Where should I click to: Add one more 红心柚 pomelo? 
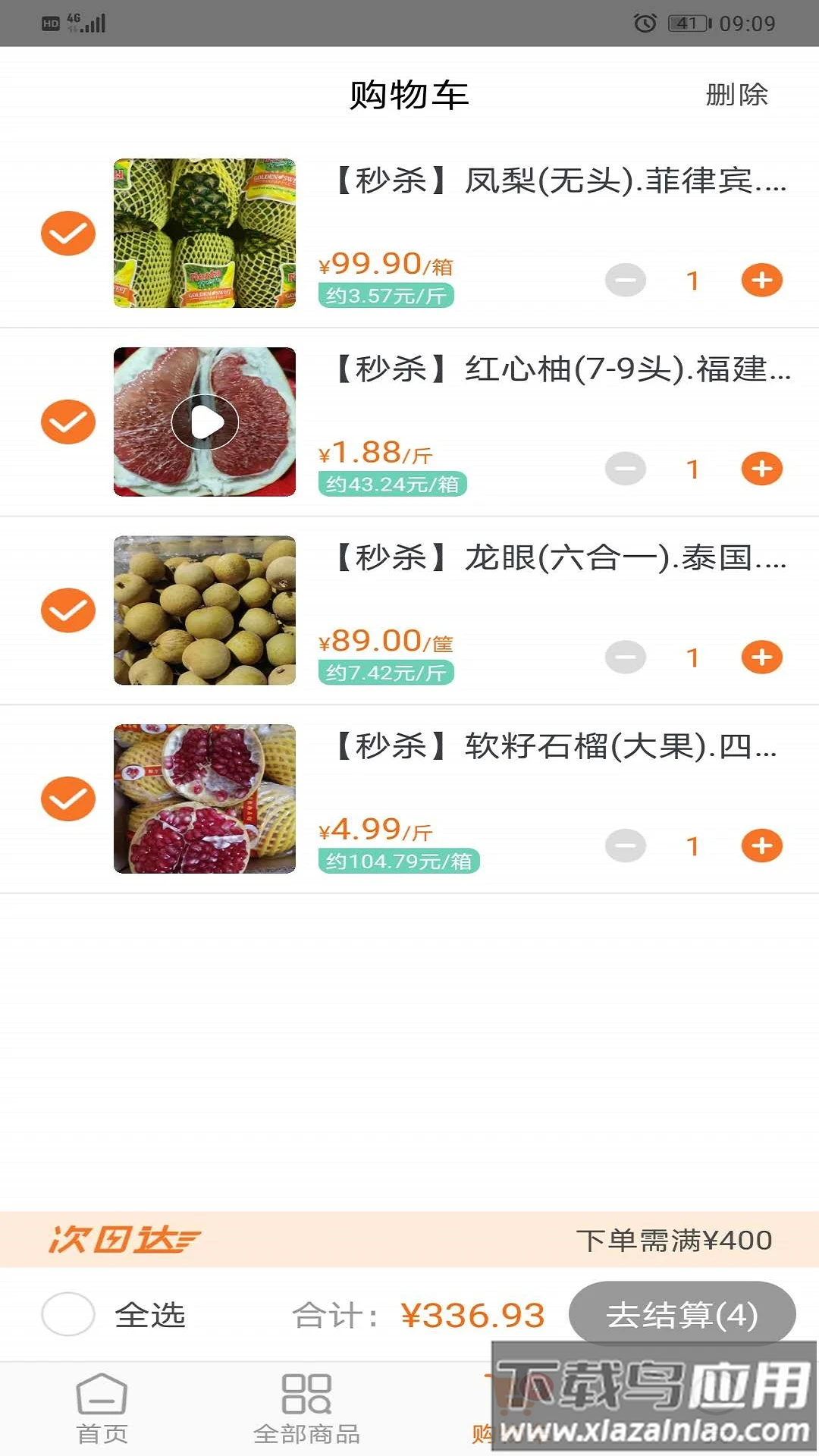point(761,469)
